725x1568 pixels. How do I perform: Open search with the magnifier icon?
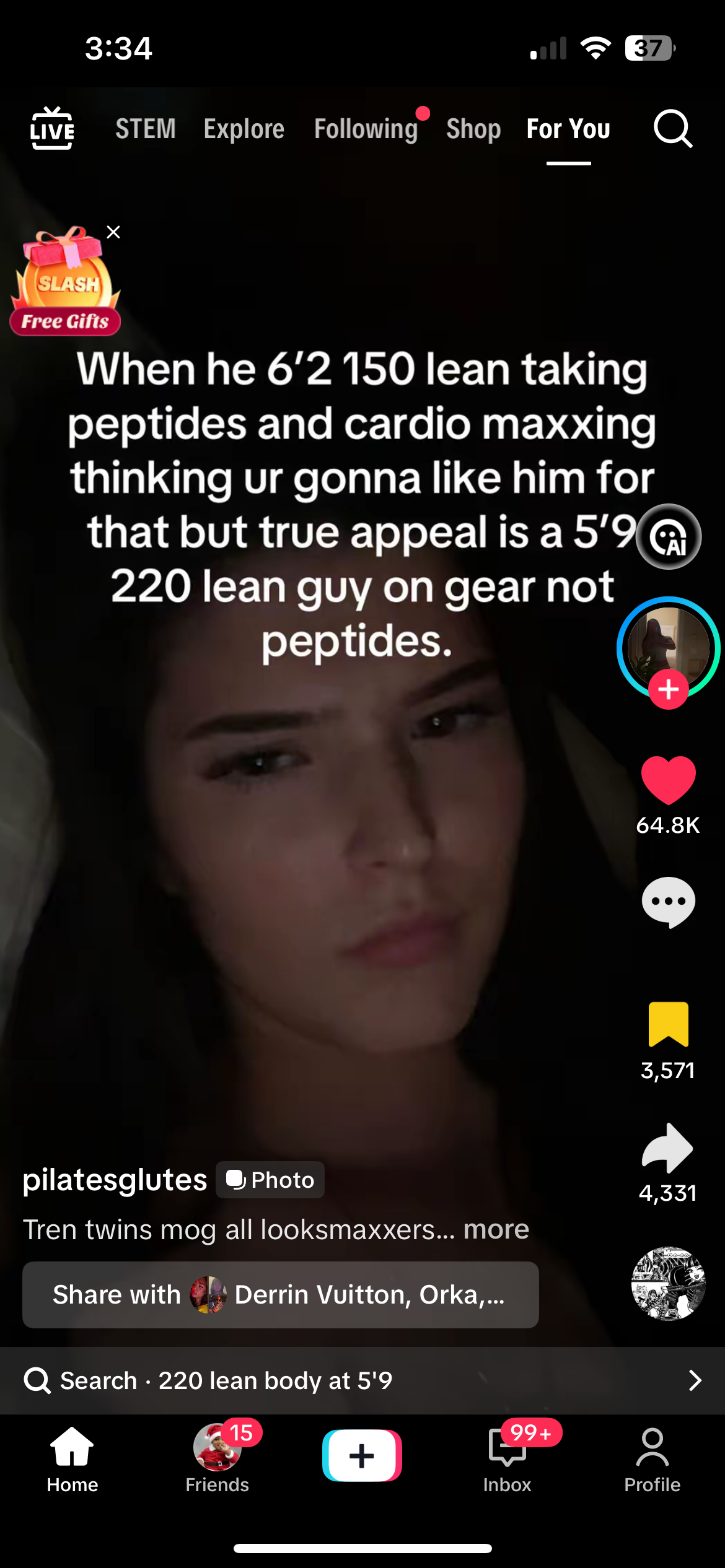tap(672, 129)
